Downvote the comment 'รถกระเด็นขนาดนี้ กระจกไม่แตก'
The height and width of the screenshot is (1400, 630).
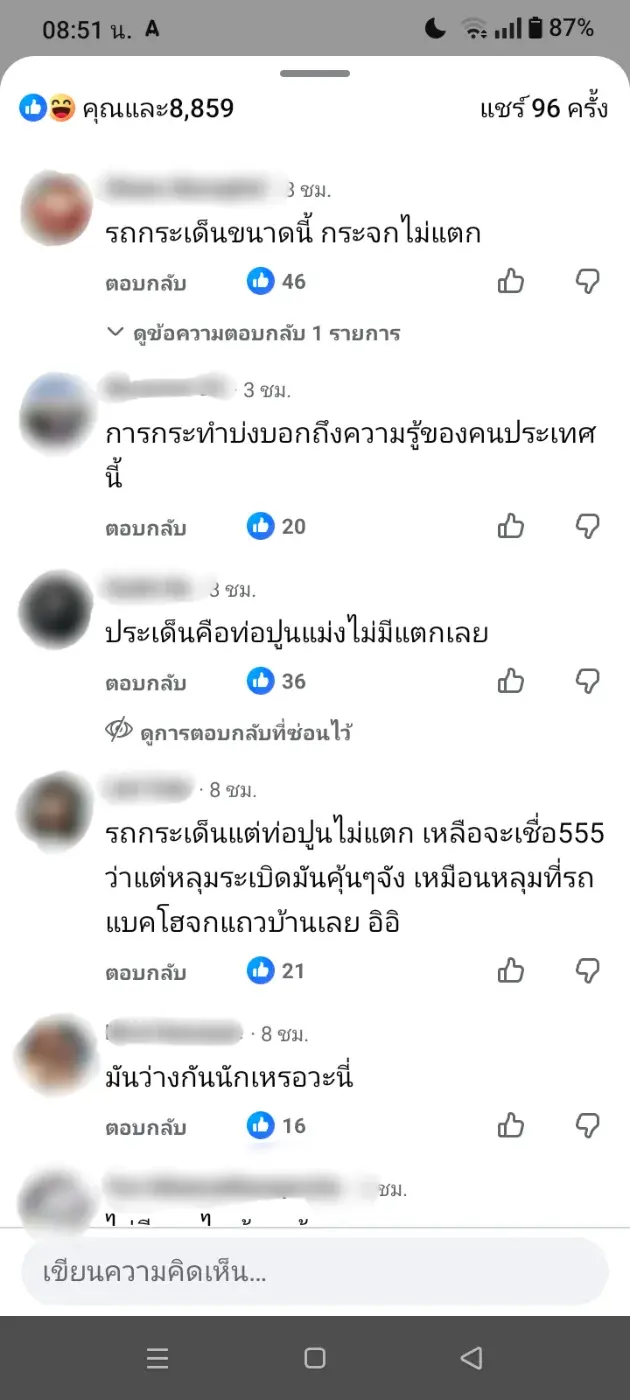pos(588,281)
